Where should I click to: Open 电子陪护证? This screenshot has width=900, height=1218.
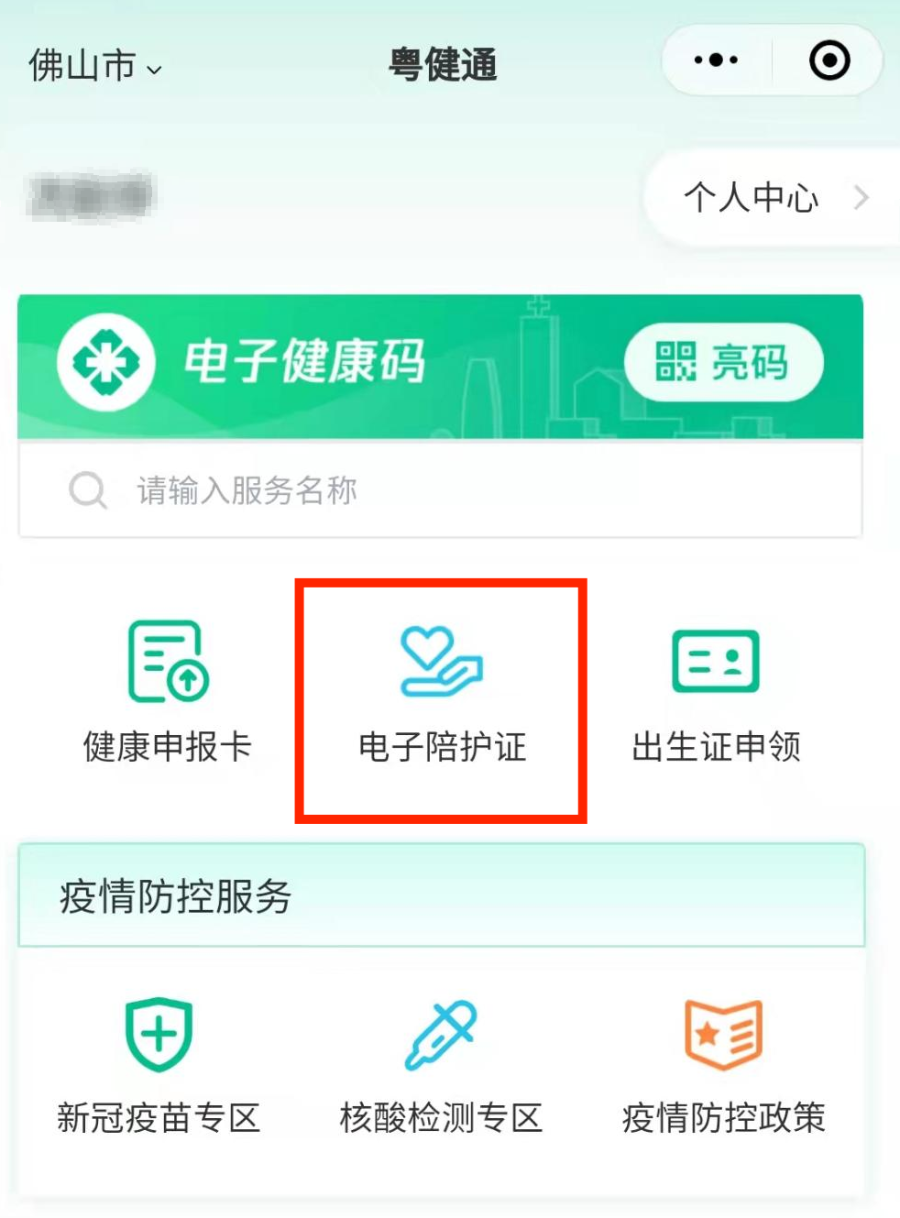coord(441,690)
